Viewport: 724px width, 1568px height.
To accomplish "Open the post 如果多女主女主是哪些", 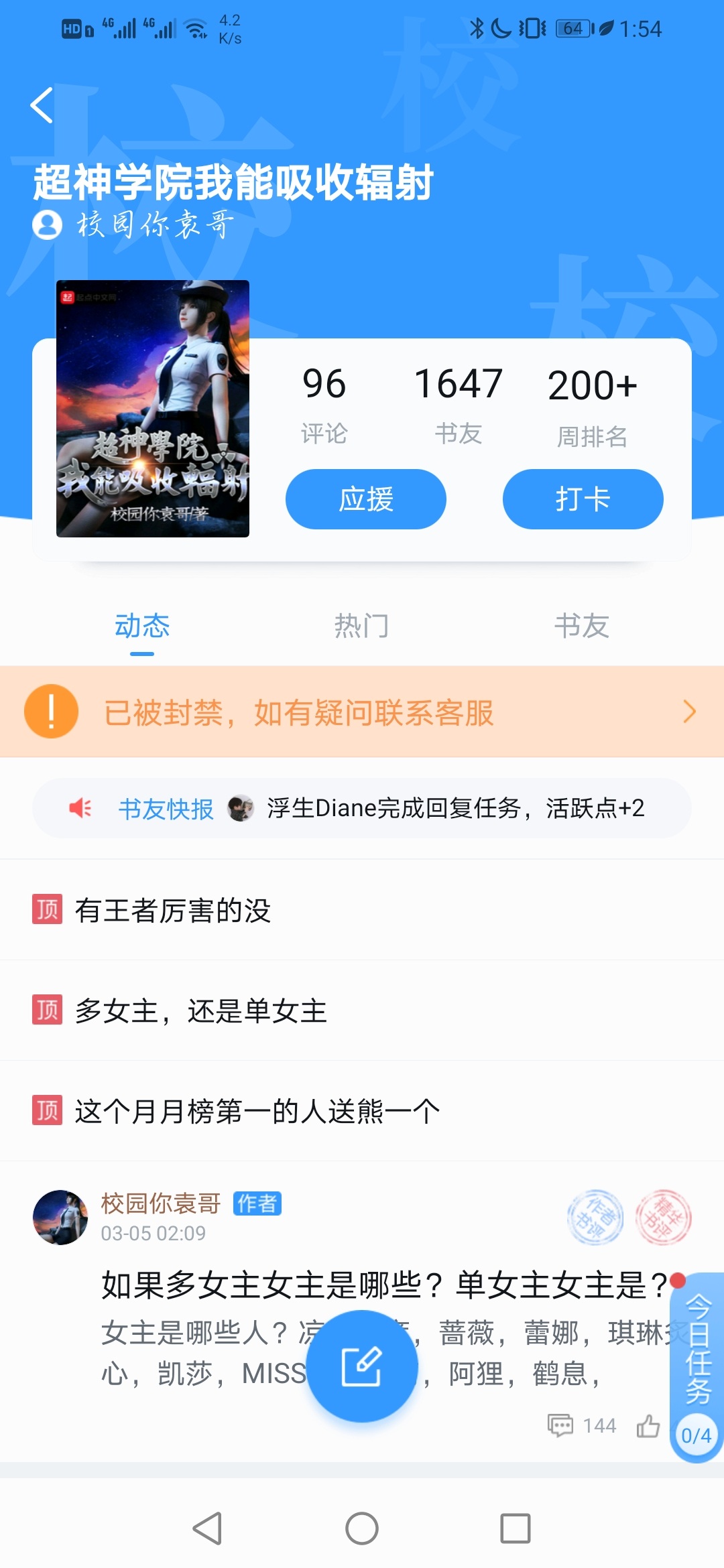I will [x=383, y=1285].
